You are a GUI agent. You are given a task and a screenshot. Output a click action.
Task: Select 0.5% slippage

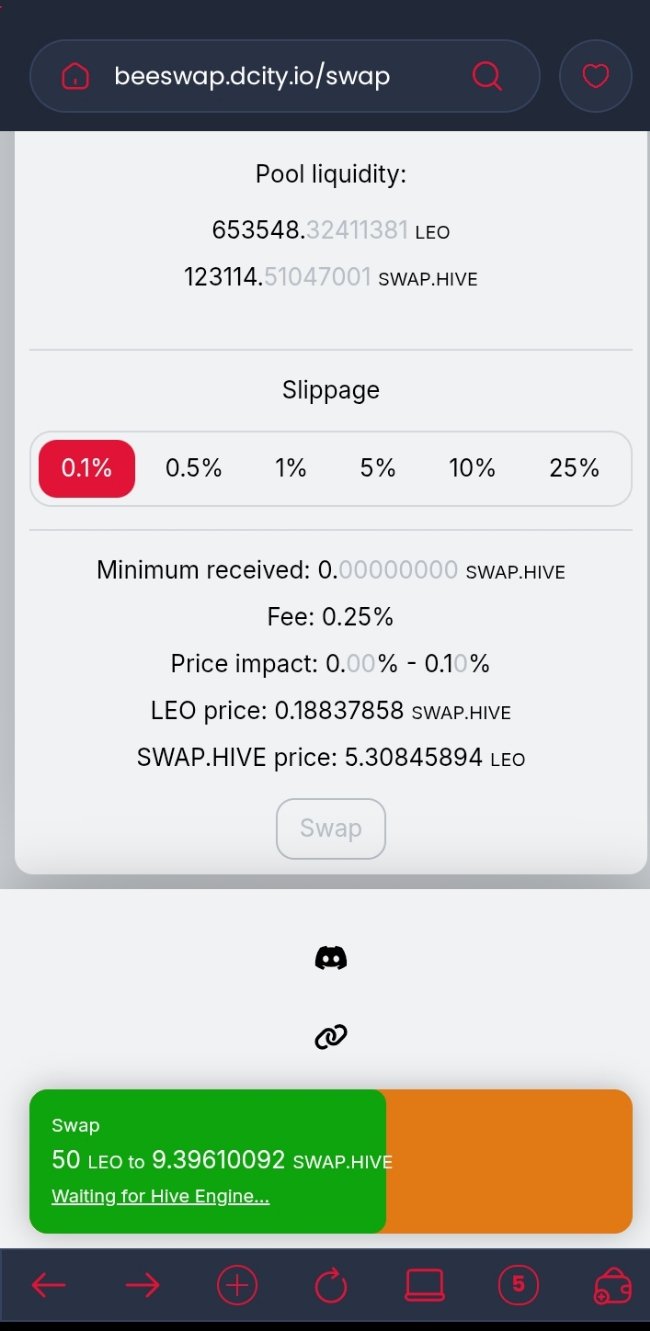(194, 468)
